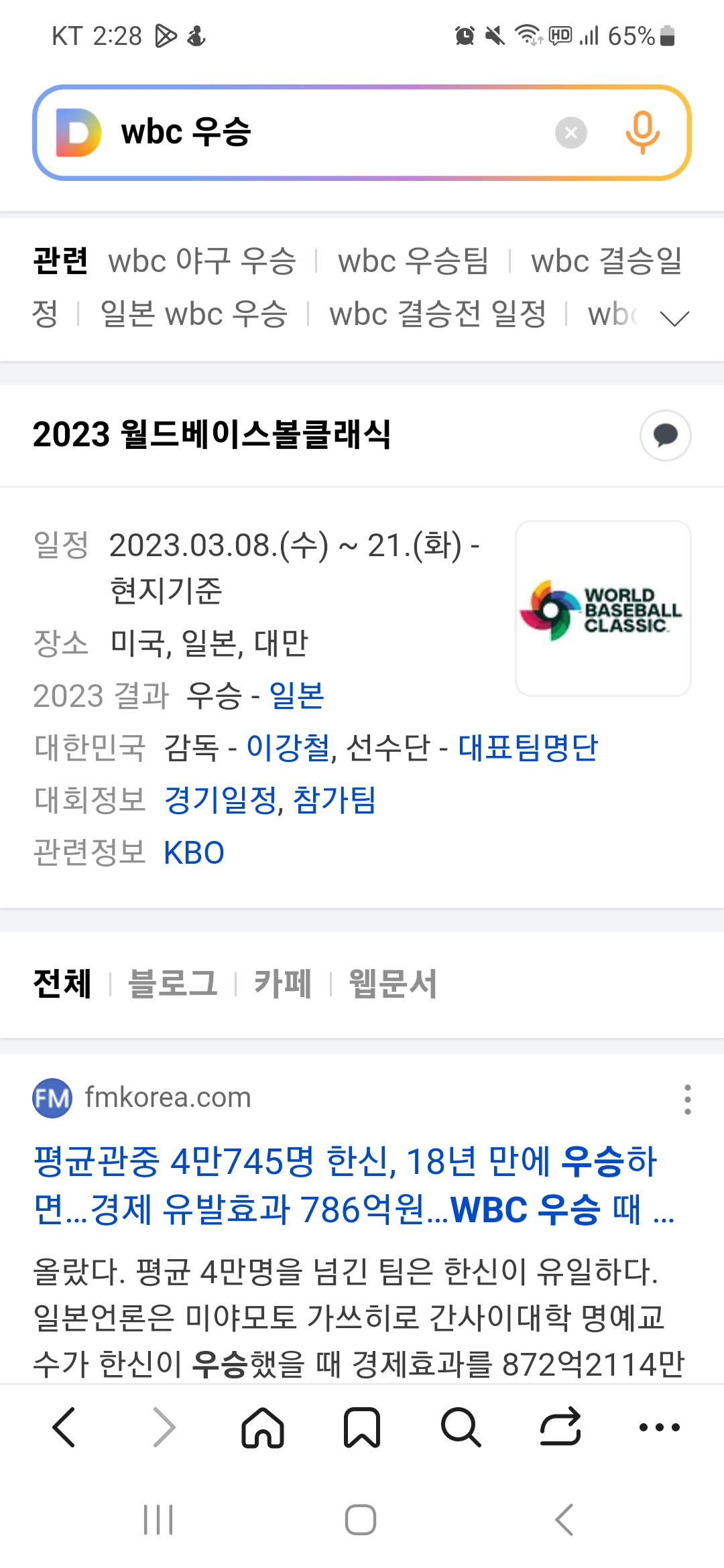Select related search '일본 wbc 우승'
The width and height of the screenshot is (724, 1568).
194,314
